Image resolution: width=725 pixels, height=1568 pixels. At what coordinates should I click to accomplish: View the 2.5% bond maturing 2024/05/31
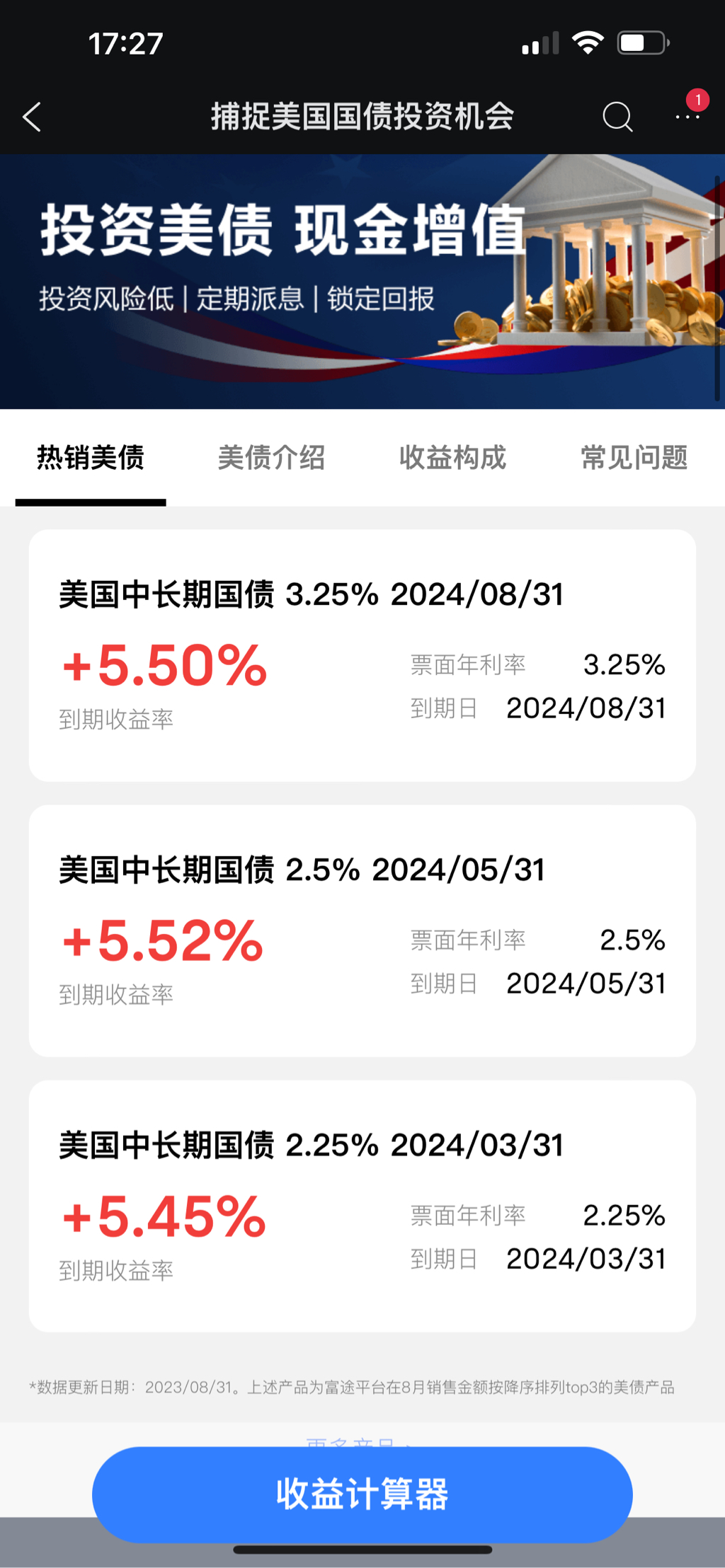[362, 930]
